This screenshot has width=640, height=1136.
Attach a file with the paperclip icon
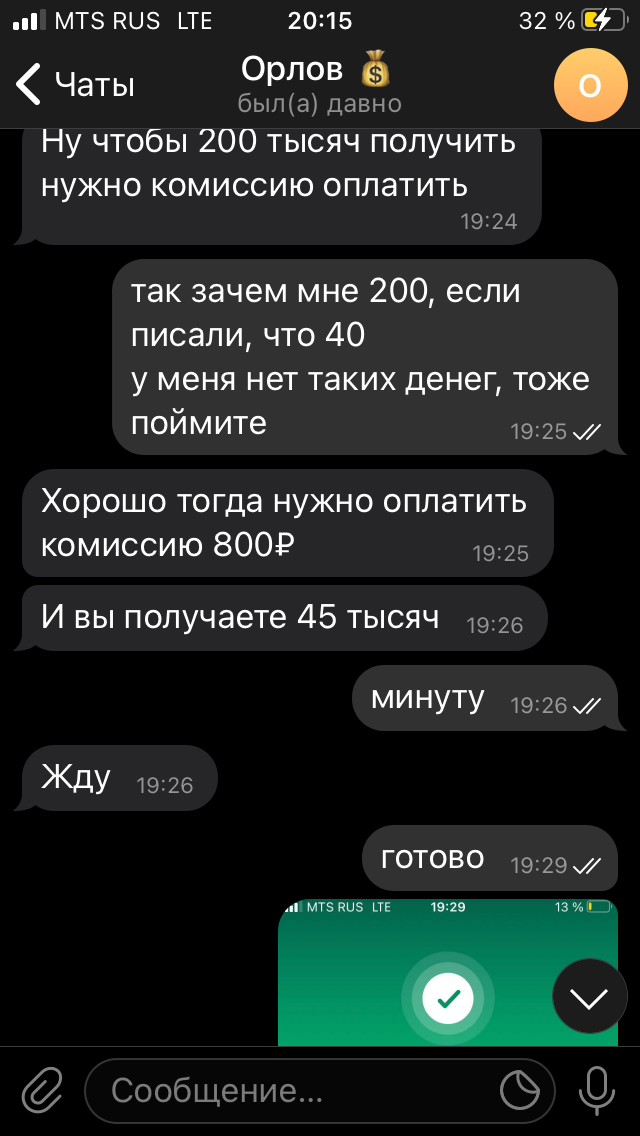click(44, 1091)
